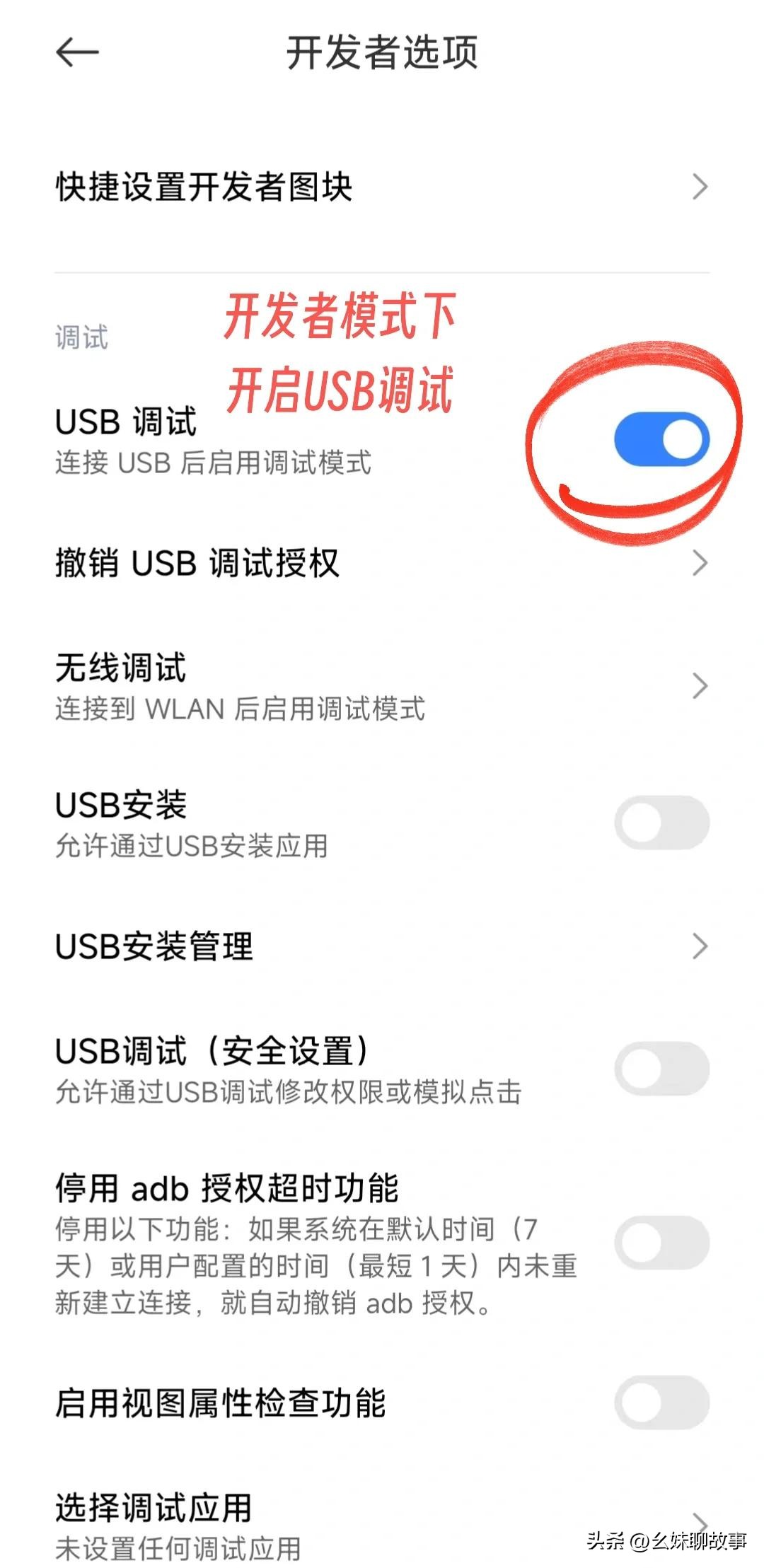This screenshot has height=1568, width=764.
Task: Tap the back arrow at top left
Action: (76, 52)
